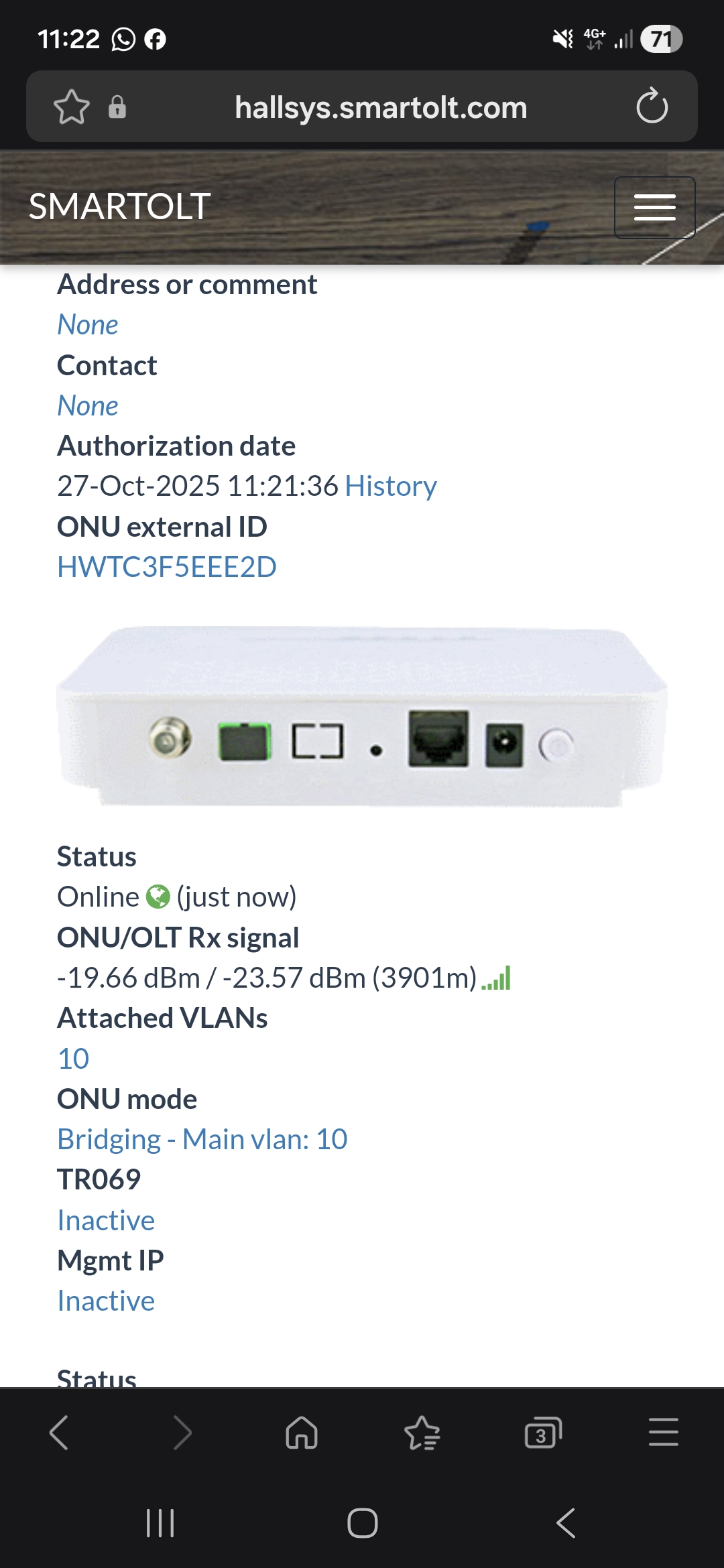Open the SmartOLT hamburger menu

pos(654,207)
